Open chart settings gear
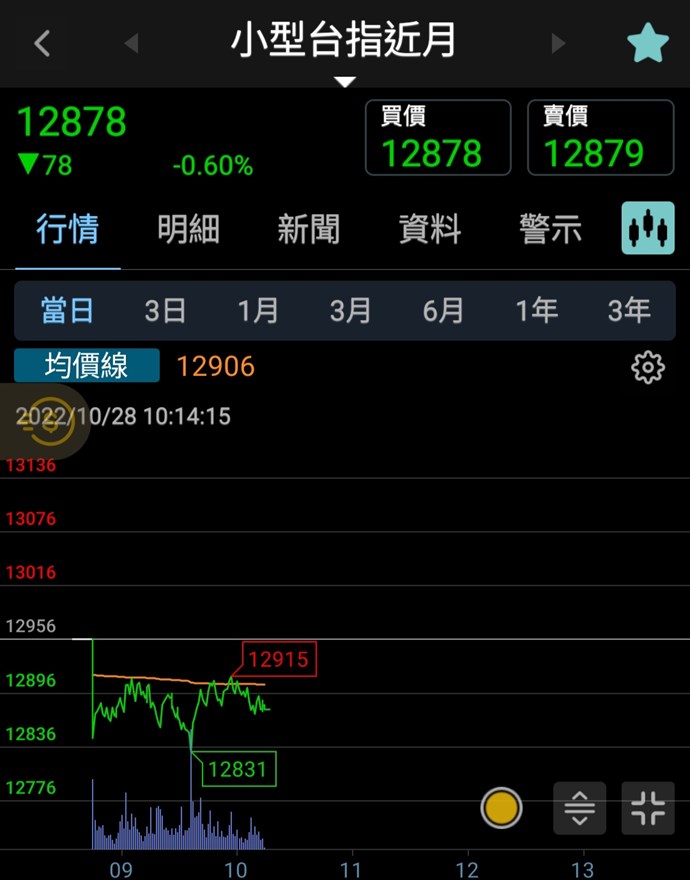This screenshot has width=690, height=880. (648, 367)
